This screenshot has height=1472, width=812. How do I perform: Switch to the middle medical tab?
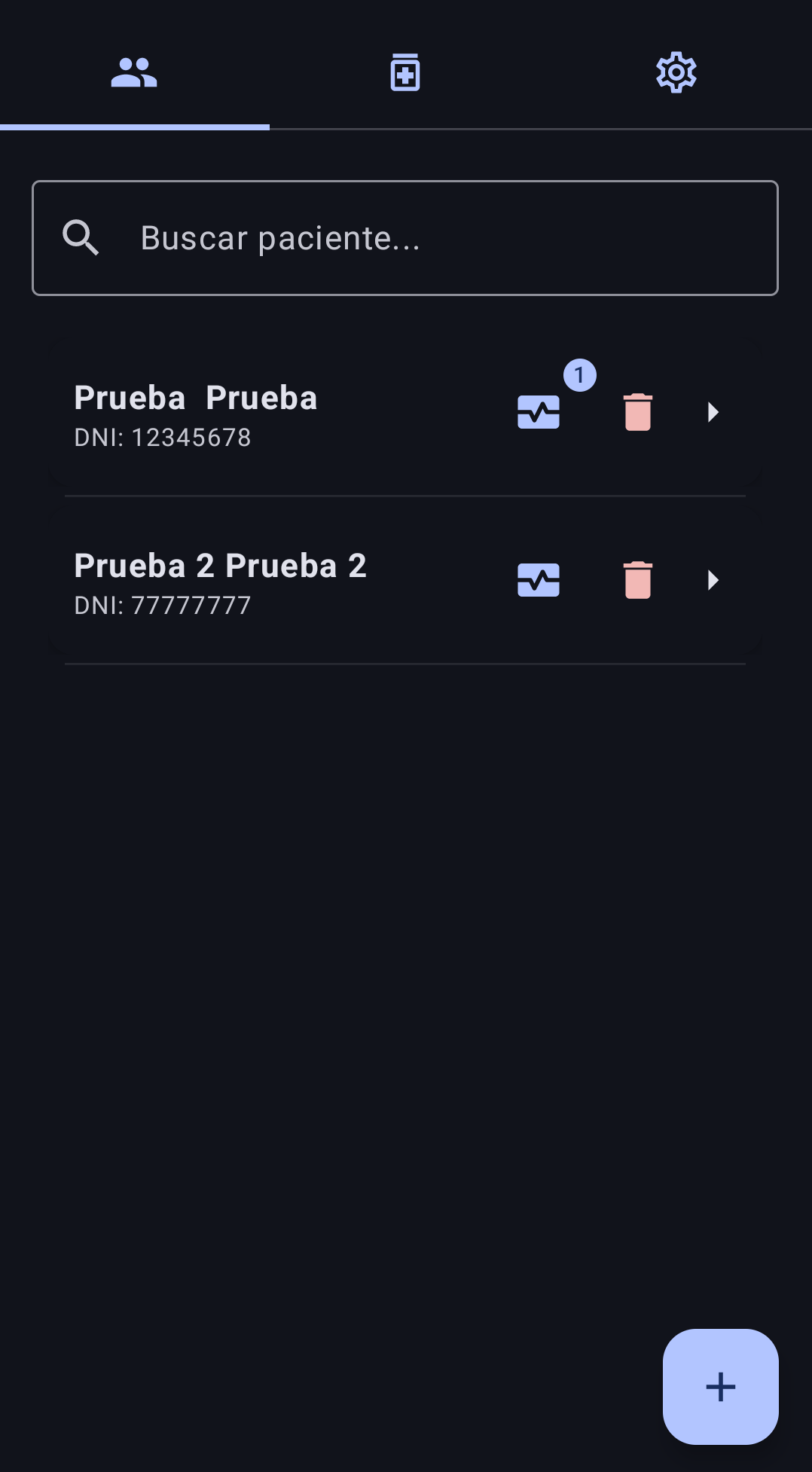[404, 72]
